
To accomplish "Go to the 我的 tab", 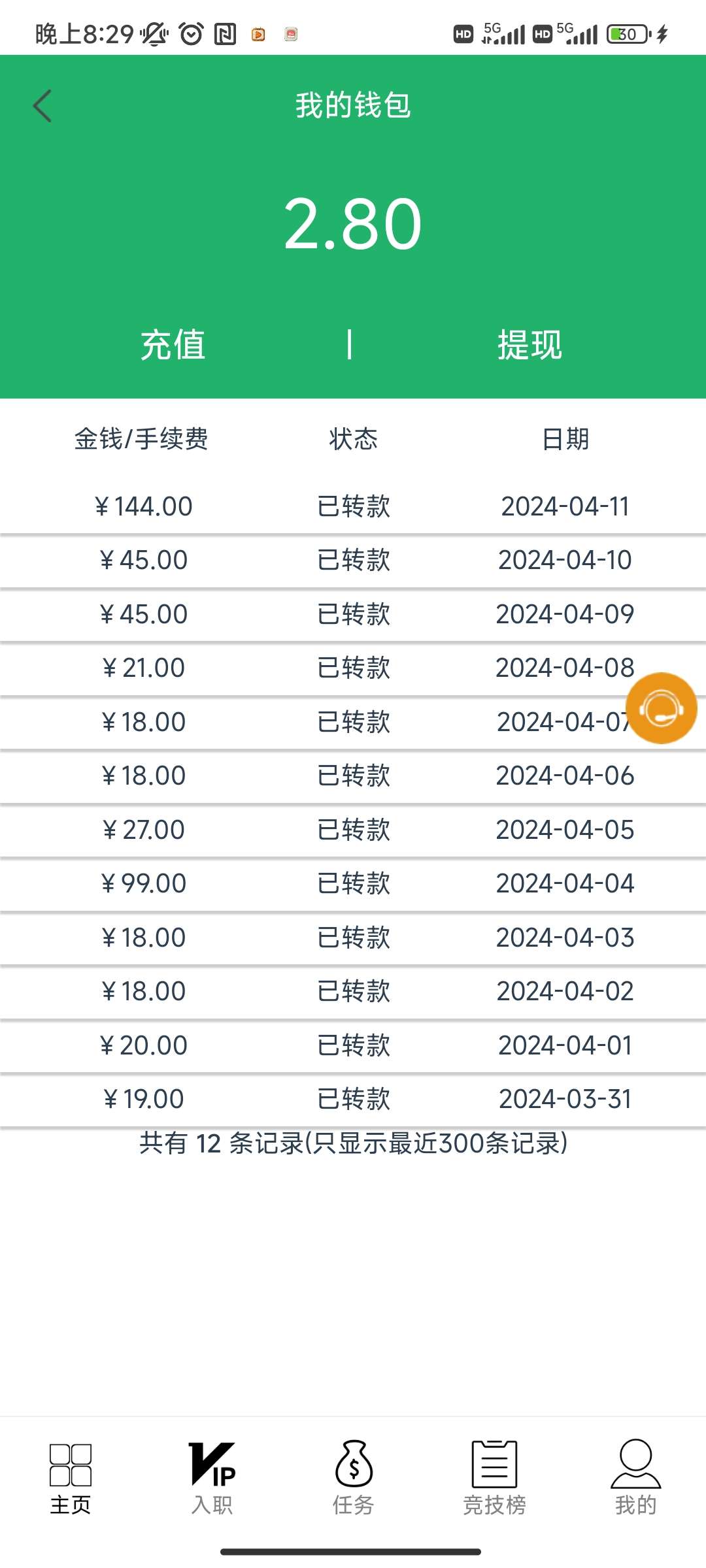I will pos(635,1478).
